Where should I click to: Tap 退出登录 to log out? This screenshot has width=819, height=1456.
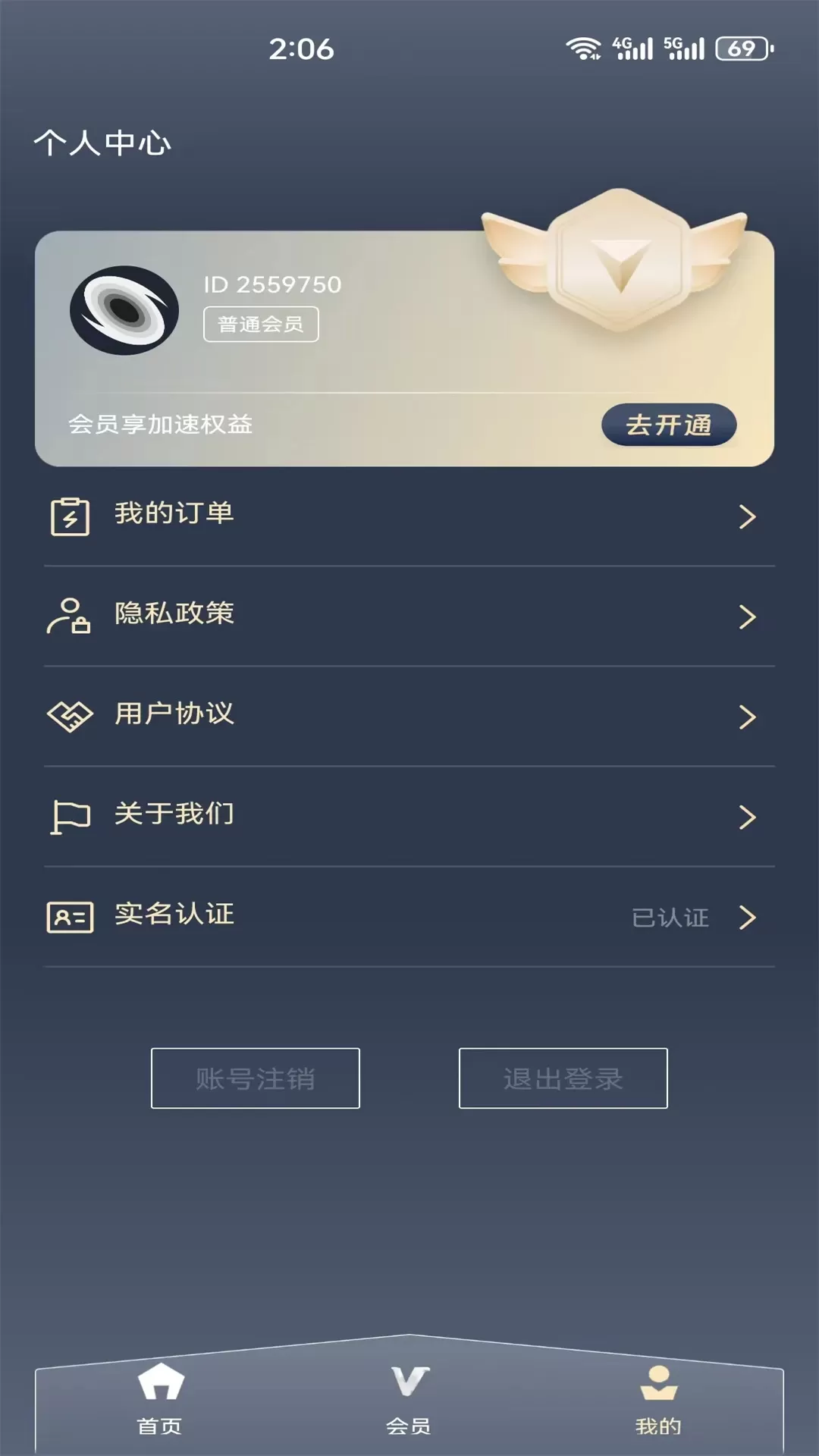(563, 1078)
